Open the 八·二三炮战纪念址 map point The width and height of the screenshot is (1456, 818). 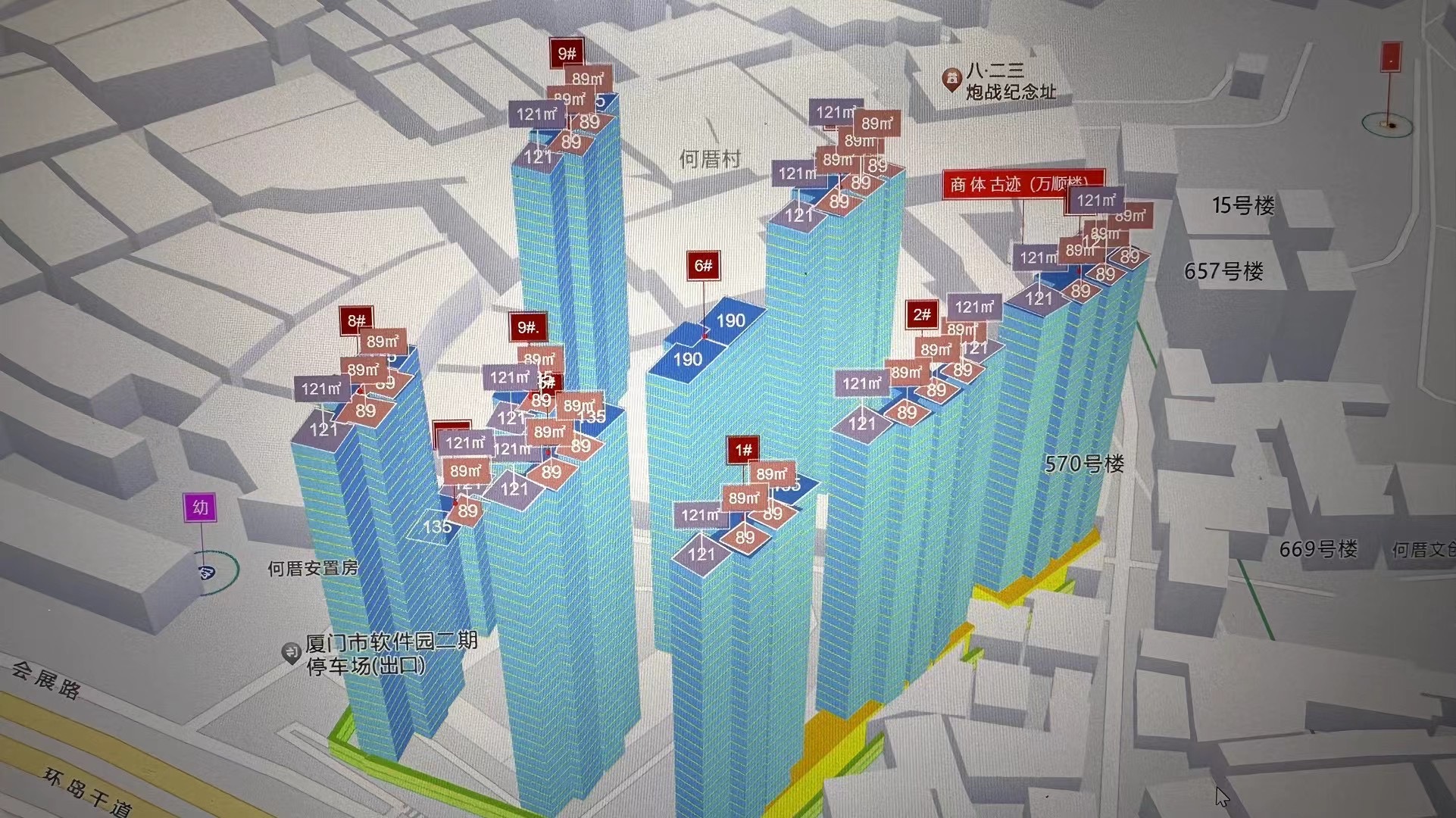click(951, 79)
